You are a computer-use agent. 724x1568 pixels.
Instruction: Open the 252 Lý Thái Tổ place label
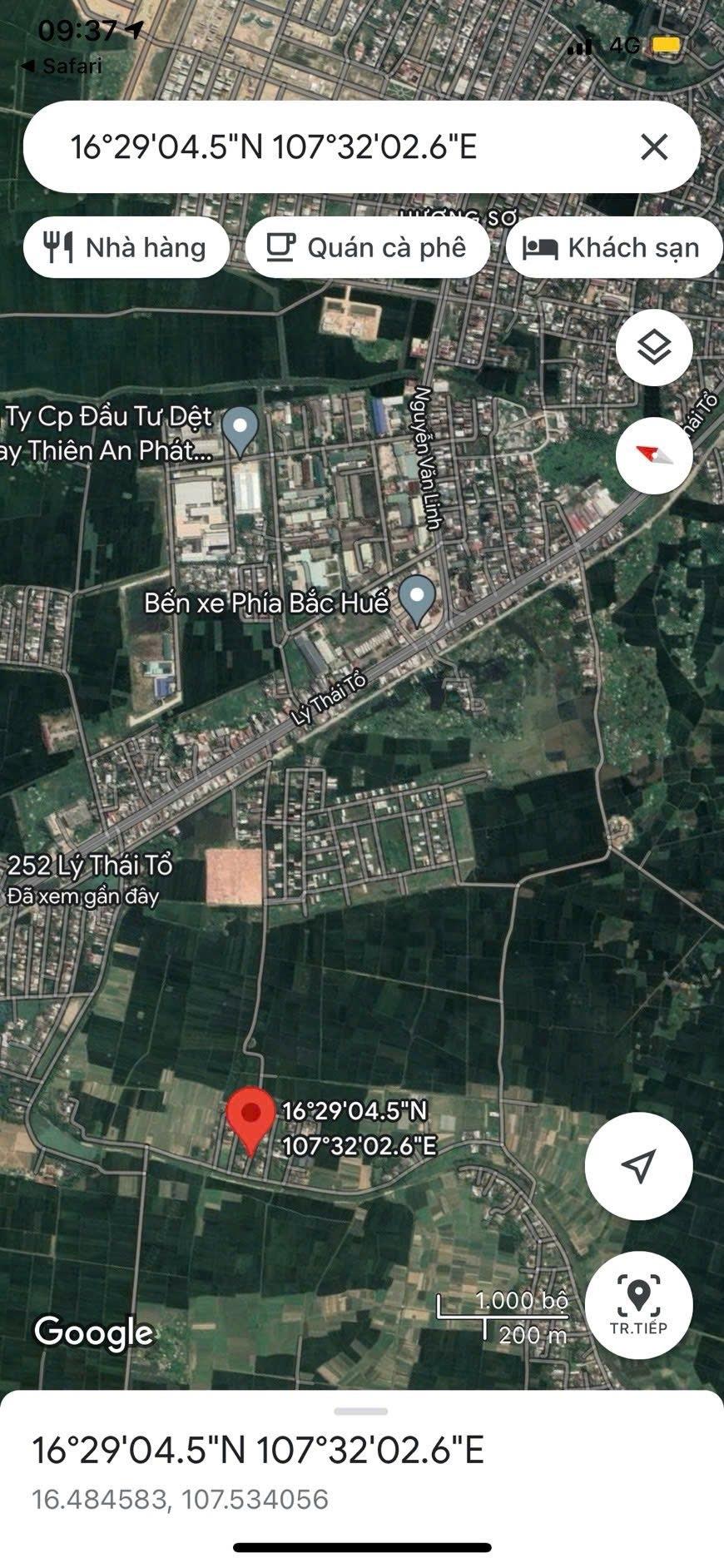[x=89, y=866]
